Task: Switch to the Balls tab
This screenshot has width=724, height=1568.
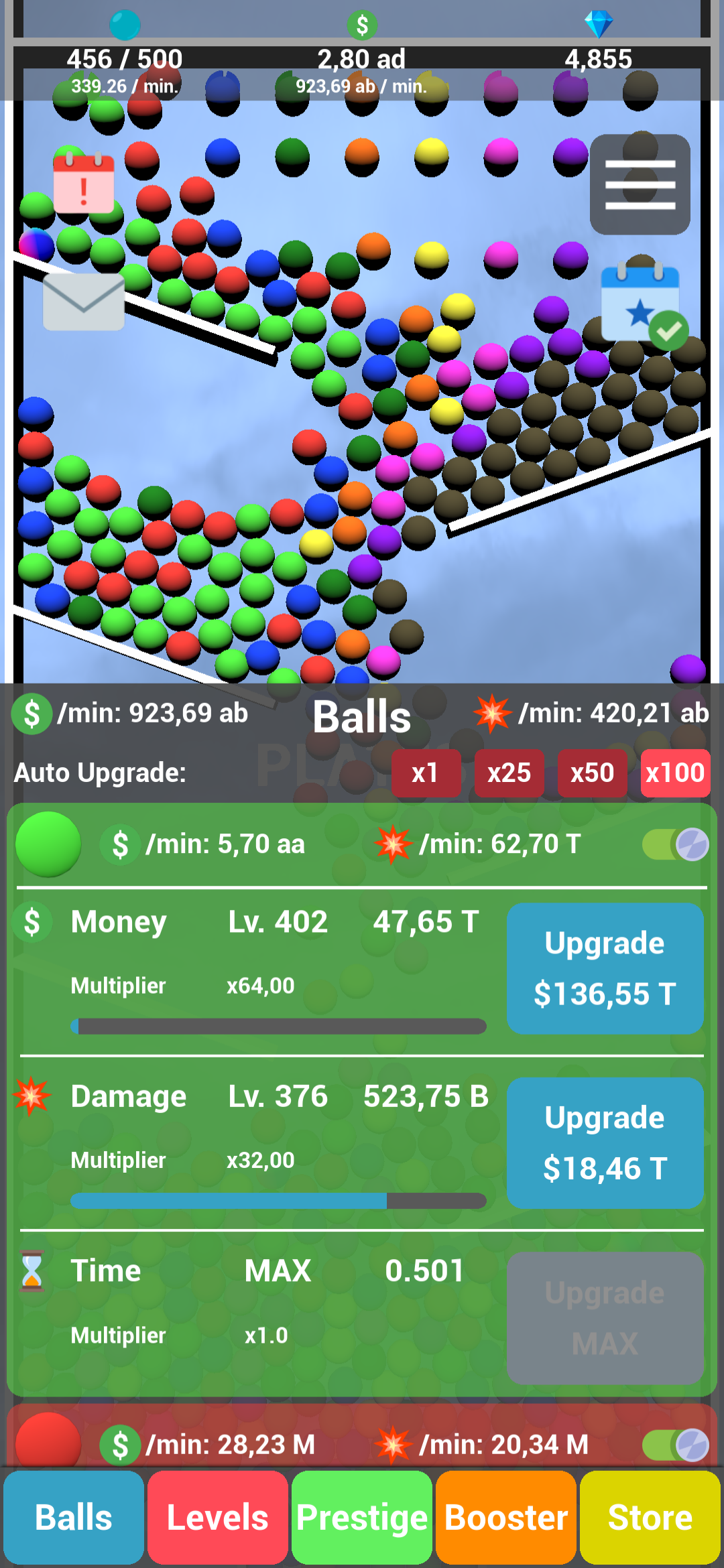Action: tap(74, 1517)
